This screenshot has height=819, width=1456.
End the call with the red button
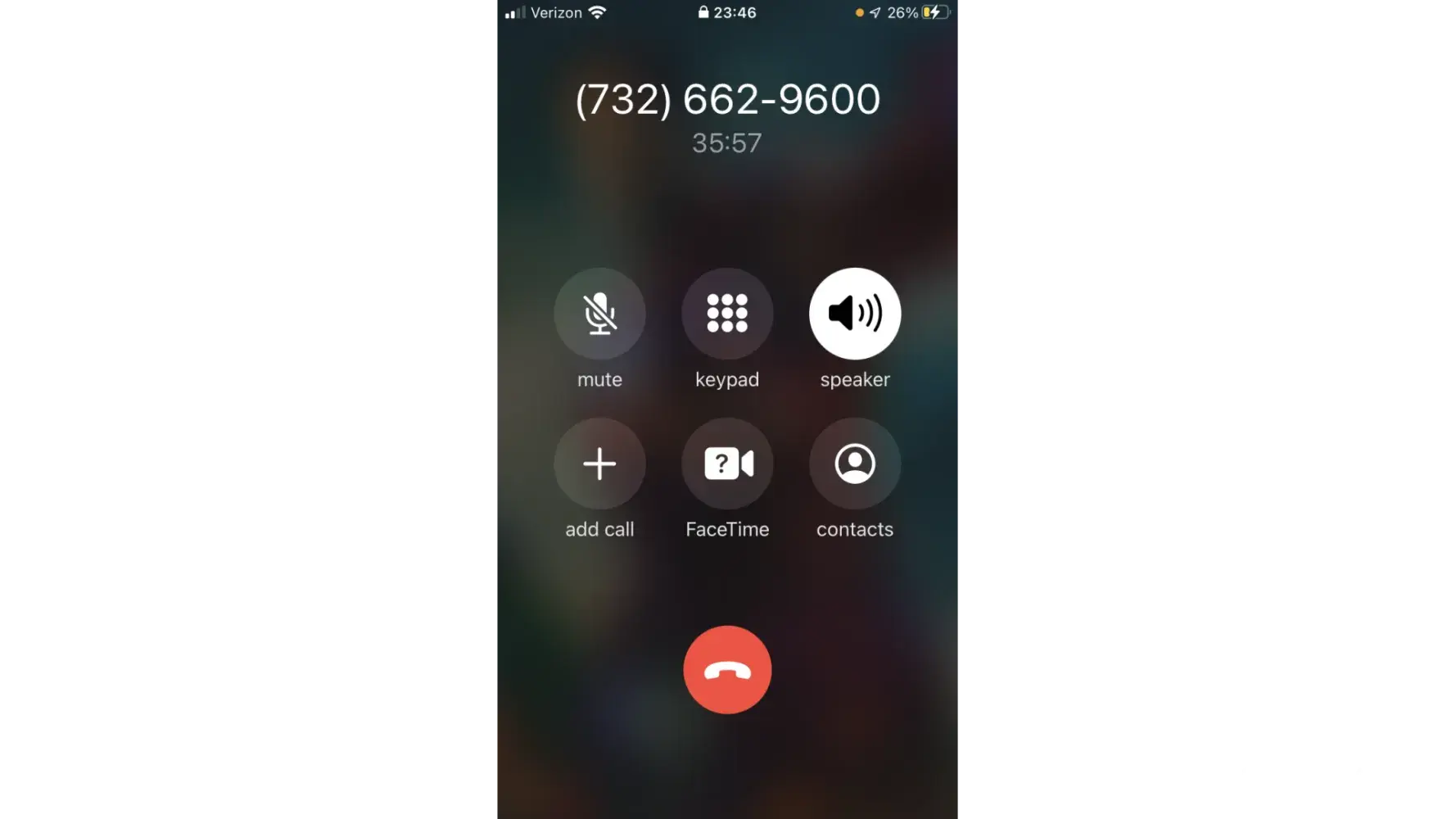point(727,670)
